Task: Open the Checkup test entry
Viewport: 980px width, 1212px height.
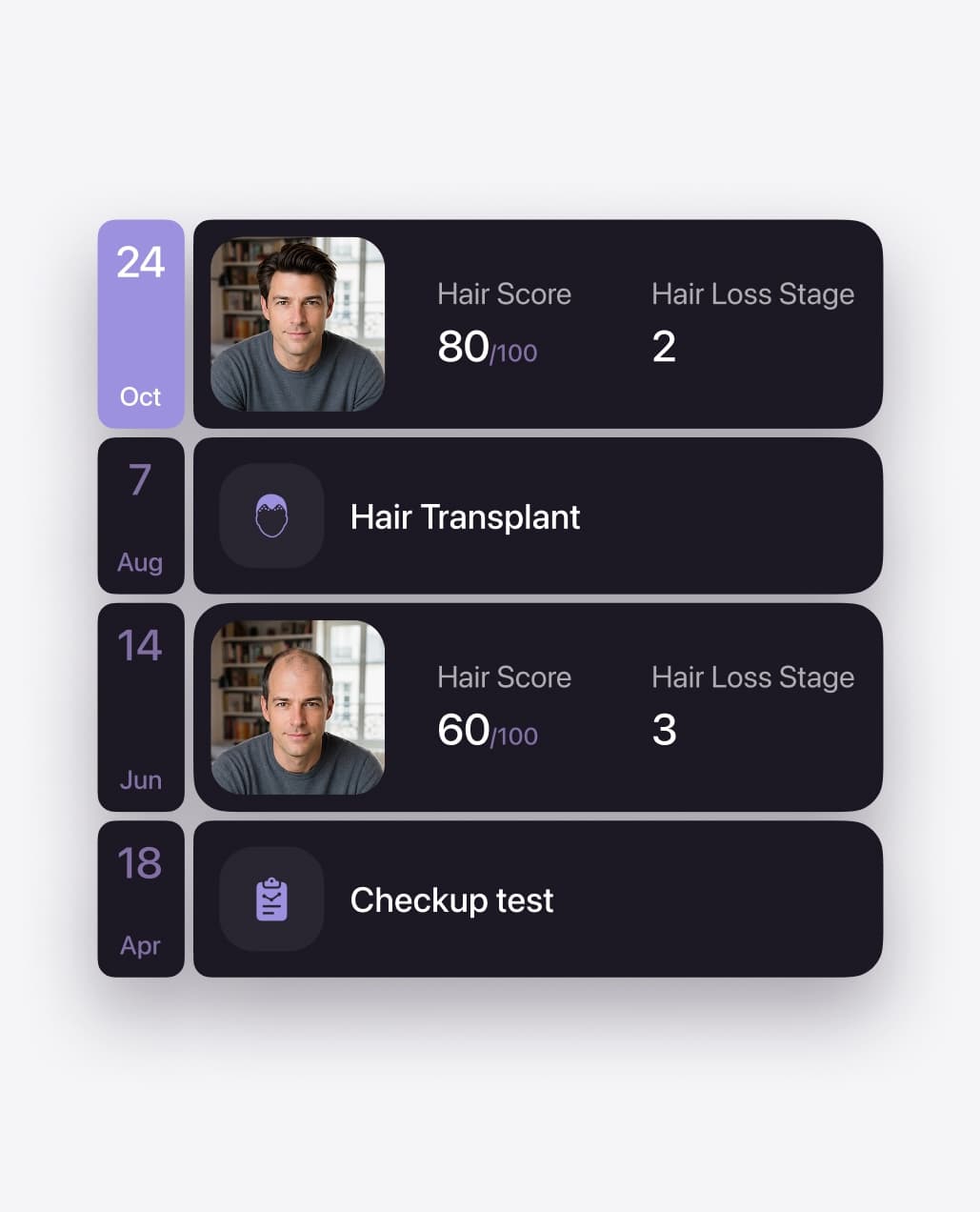Action: click(537, 899)
